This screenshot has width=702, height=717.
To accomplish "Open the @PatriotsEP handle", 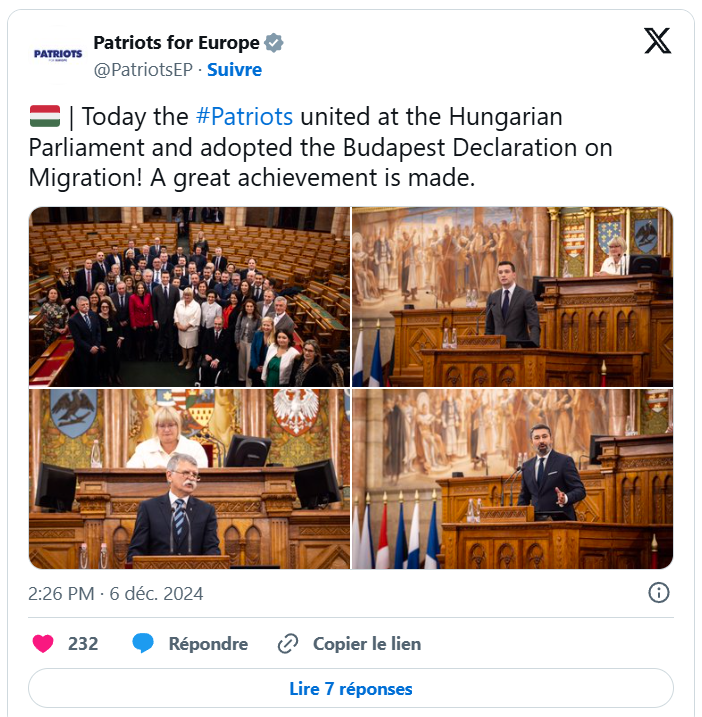I will coord(144,70).
